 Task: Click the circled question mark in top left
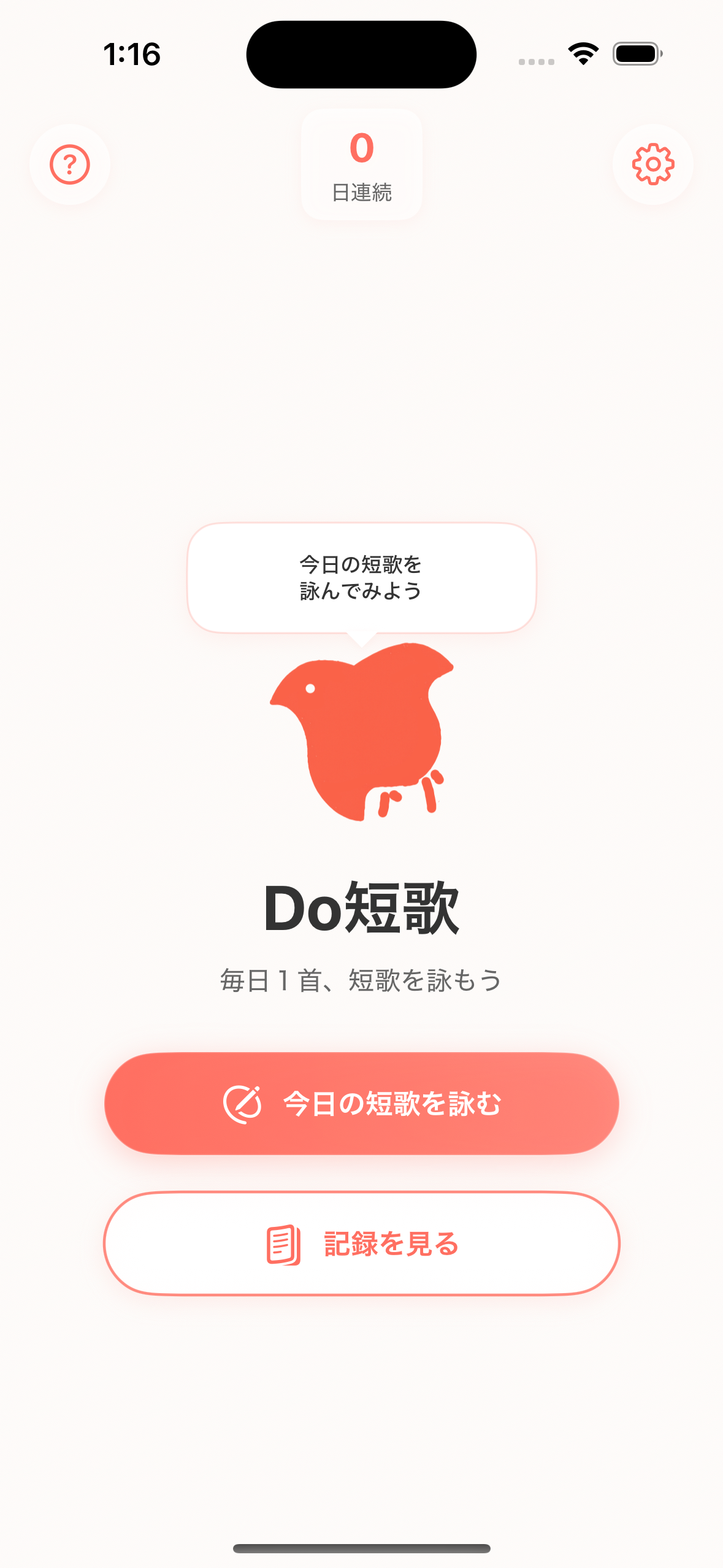point(71,164)
